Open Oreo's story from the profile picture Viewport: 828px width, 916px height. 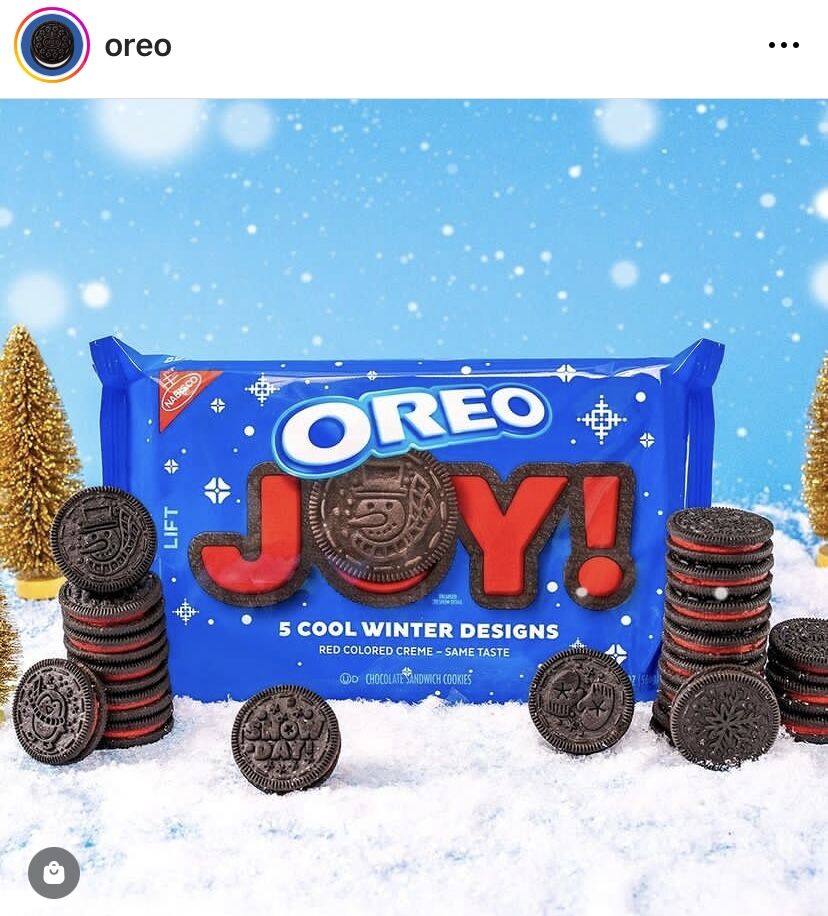(x=51, y=46)
